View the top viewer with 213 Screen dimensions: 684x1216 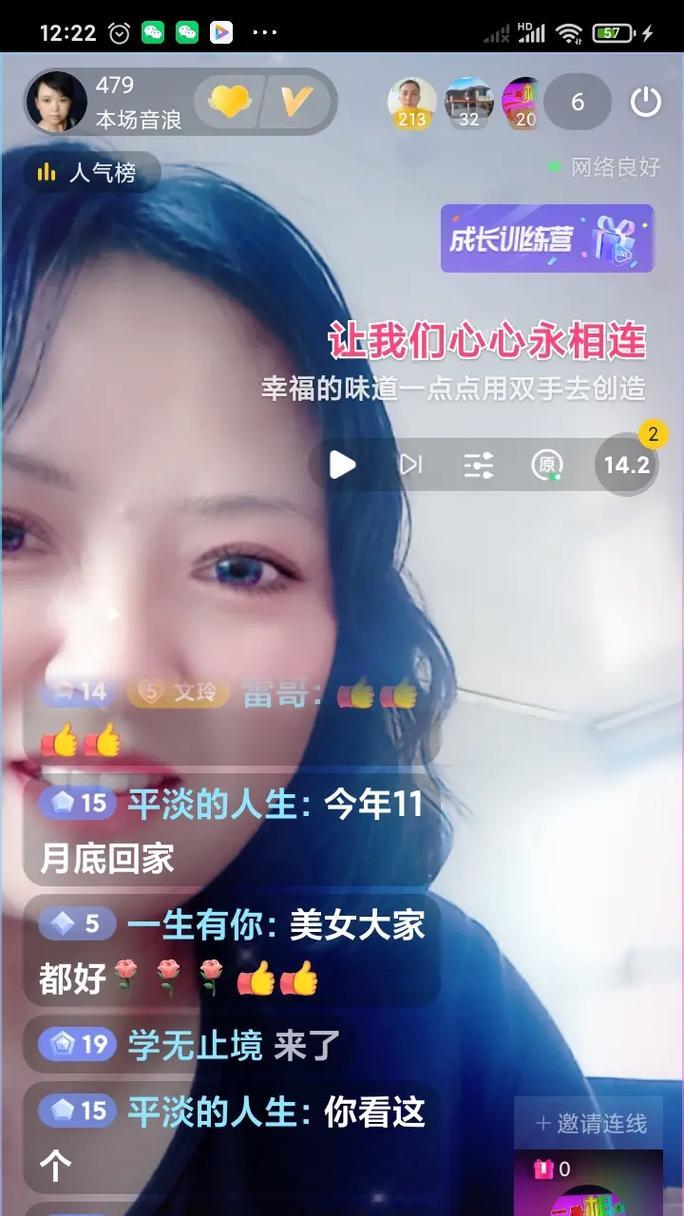[x=411, y=102]
